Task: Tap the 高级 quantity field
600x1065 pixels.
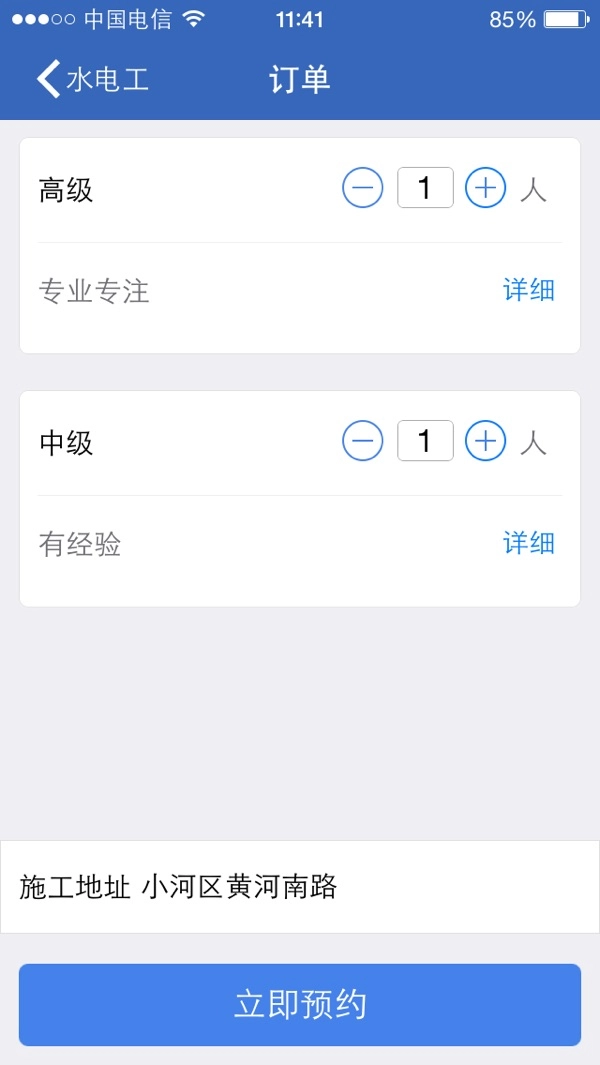Action: pos(425,188)
